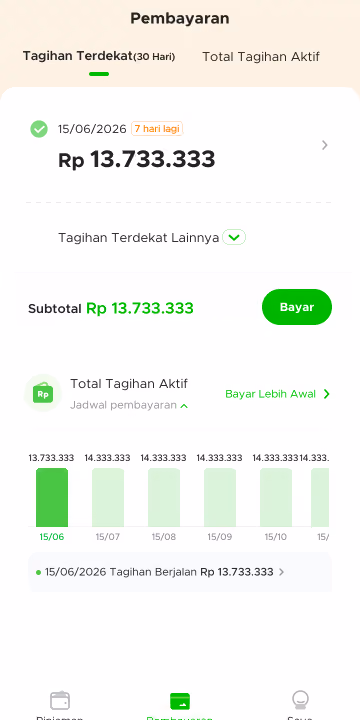
Task: Select the 15/08 bar in the chart
Action: click(164, 497)
